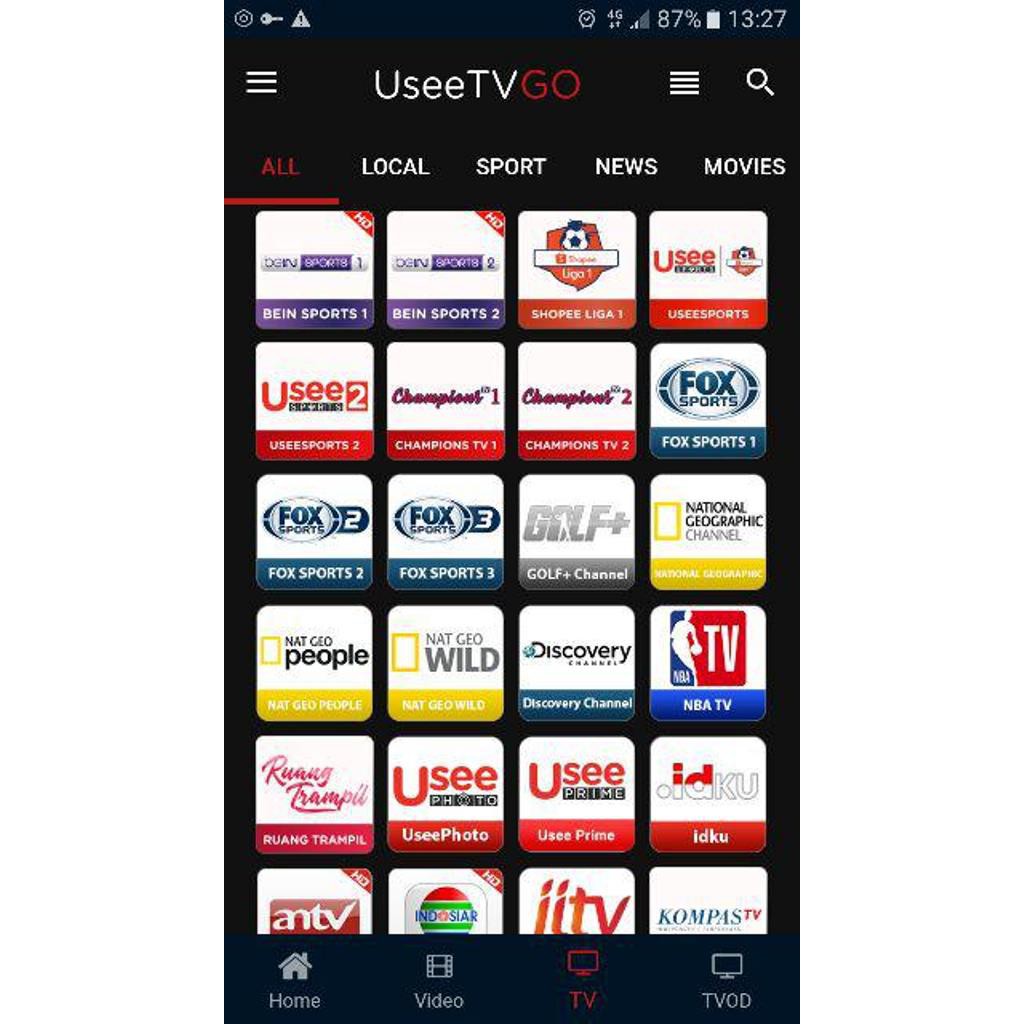Open the FOX SPORTS 1 channel
Screen dimensions: 1024x1024
[x=708, y=400]
